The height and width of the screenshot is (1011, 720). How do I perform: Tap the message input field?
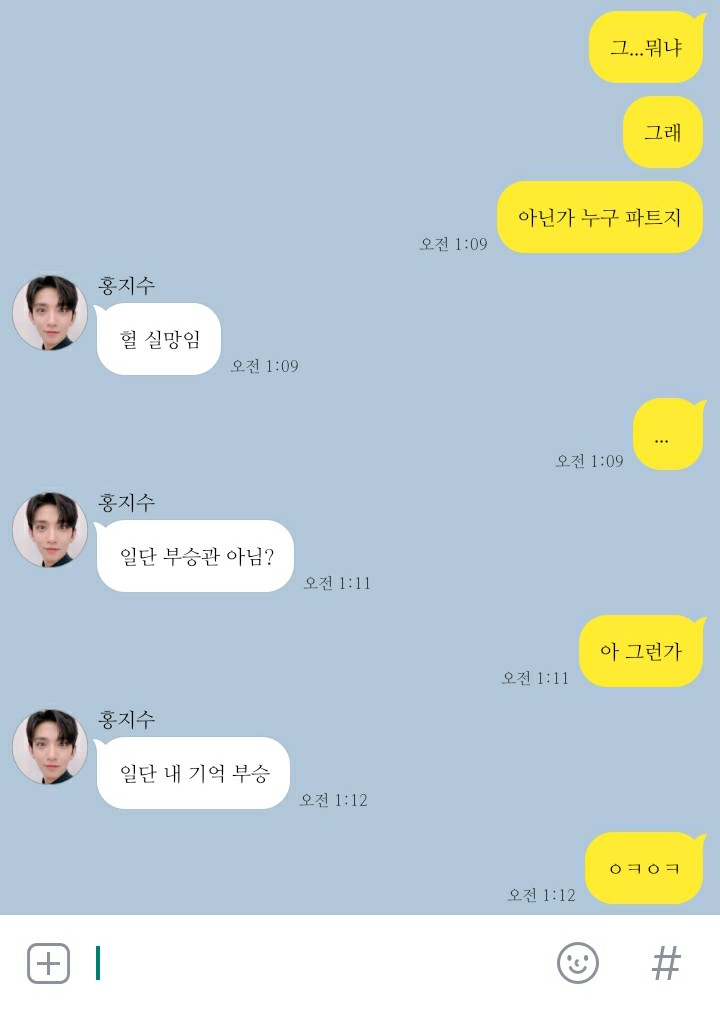point(320,963)
